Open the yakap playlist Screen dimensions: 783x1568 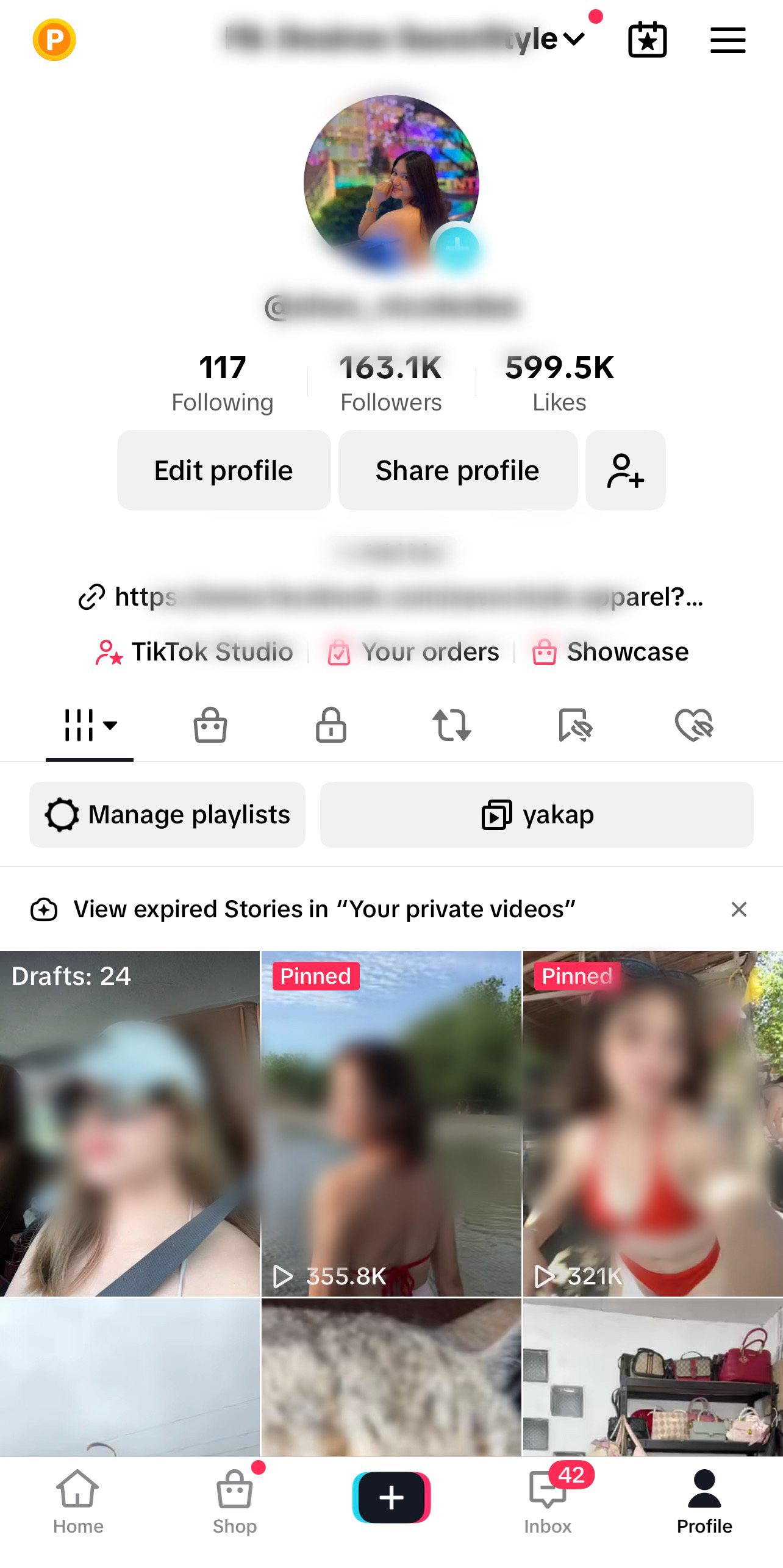(x=537, y=815)
